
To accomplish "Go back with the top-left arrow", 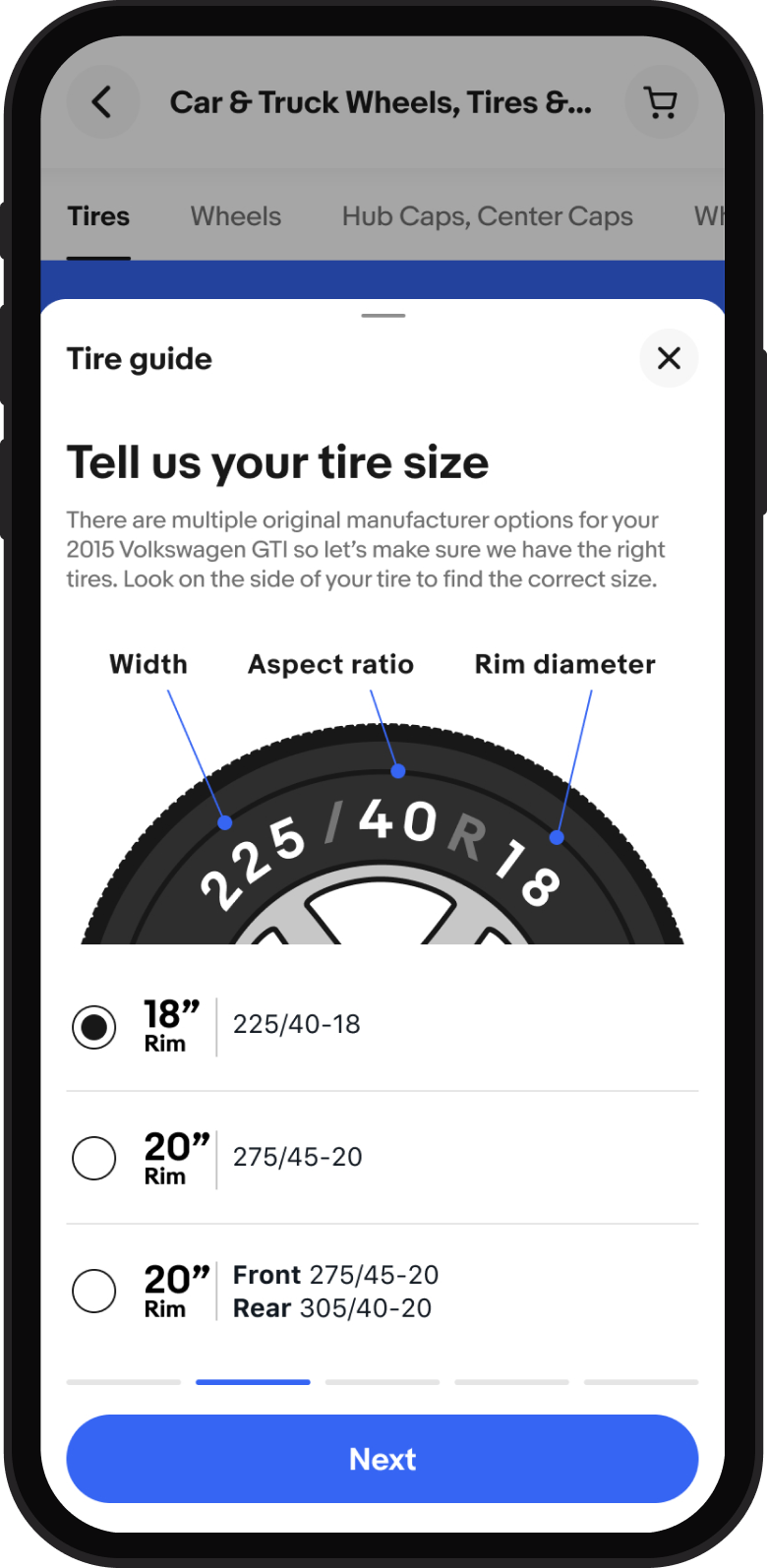I will click(102, 102).
